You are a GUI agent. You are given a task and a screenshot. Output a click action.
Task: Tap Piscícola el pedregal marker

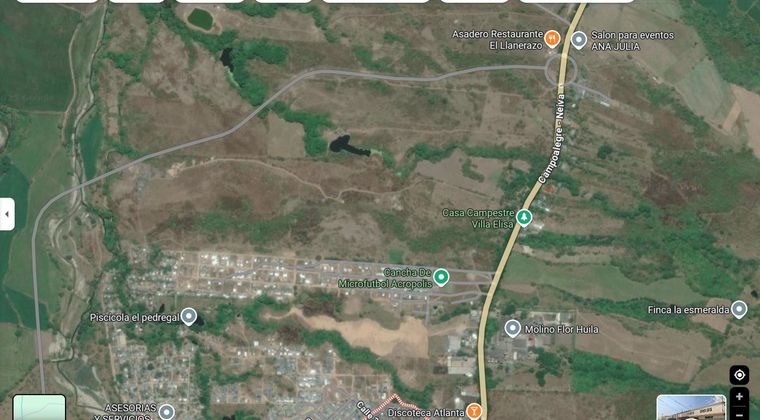186,317
